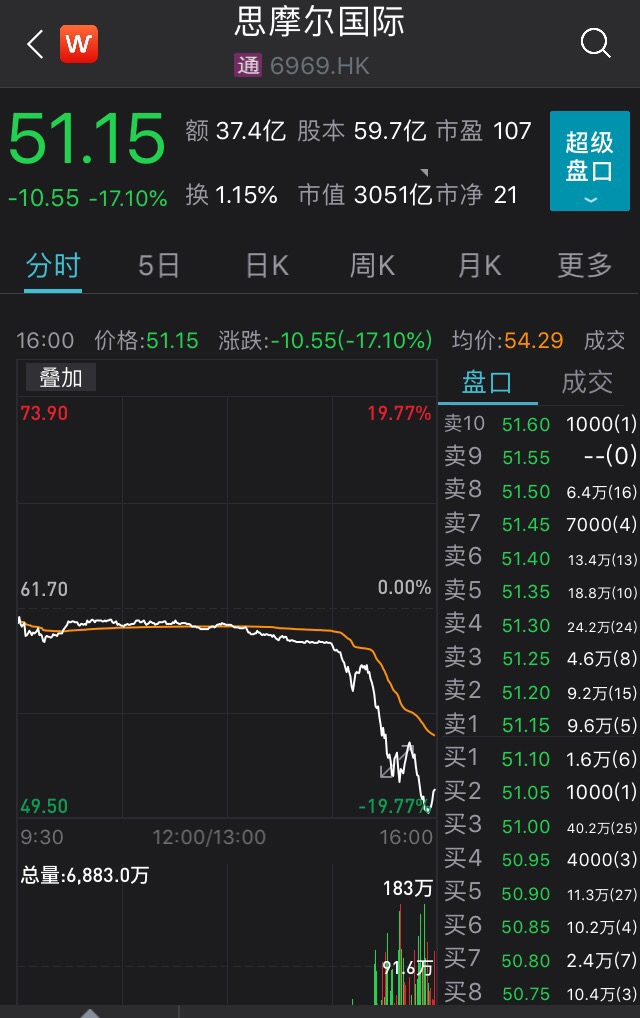Show the 月K monthly chart
This screenshot has width=640, height=1018.
pos(479,265)
